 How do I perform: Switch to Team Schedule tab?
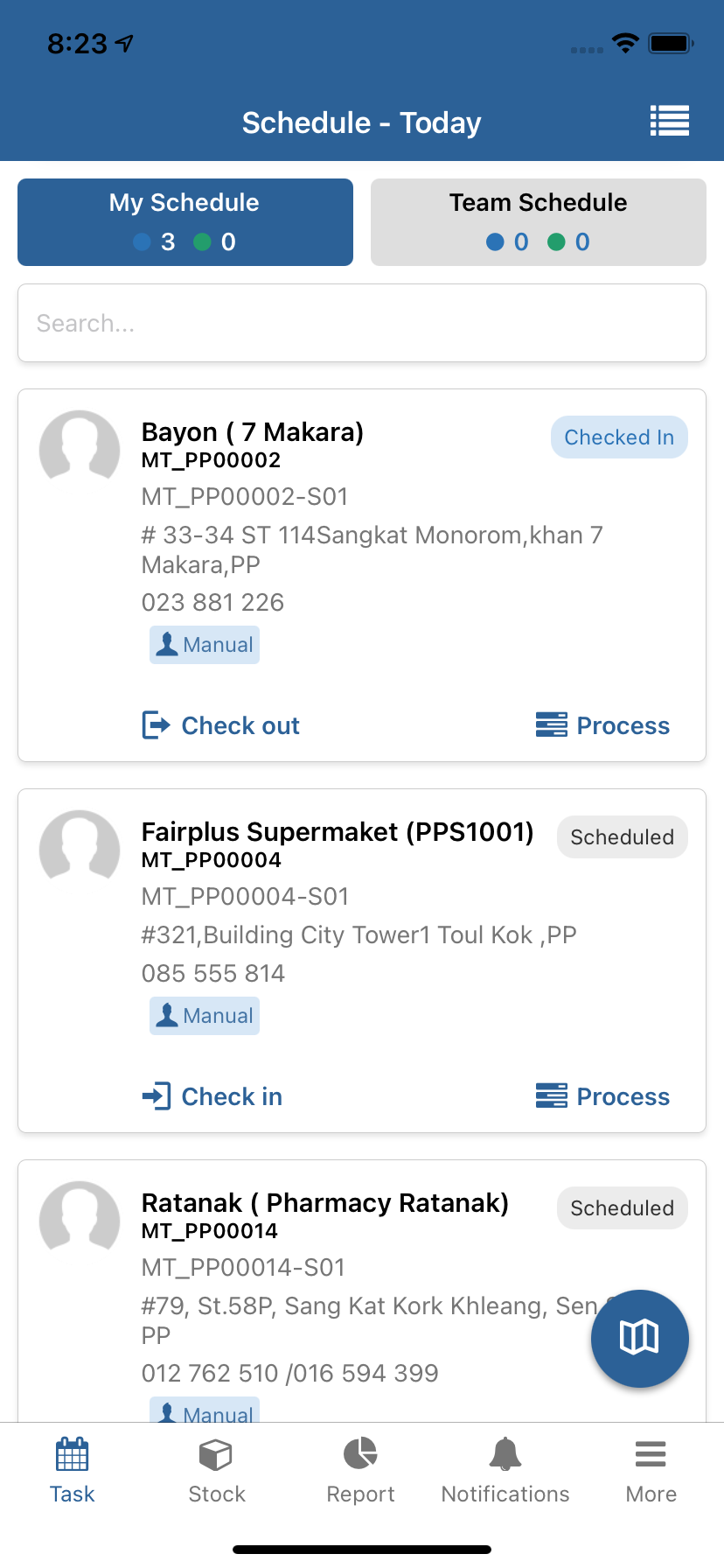pos(538,222)
